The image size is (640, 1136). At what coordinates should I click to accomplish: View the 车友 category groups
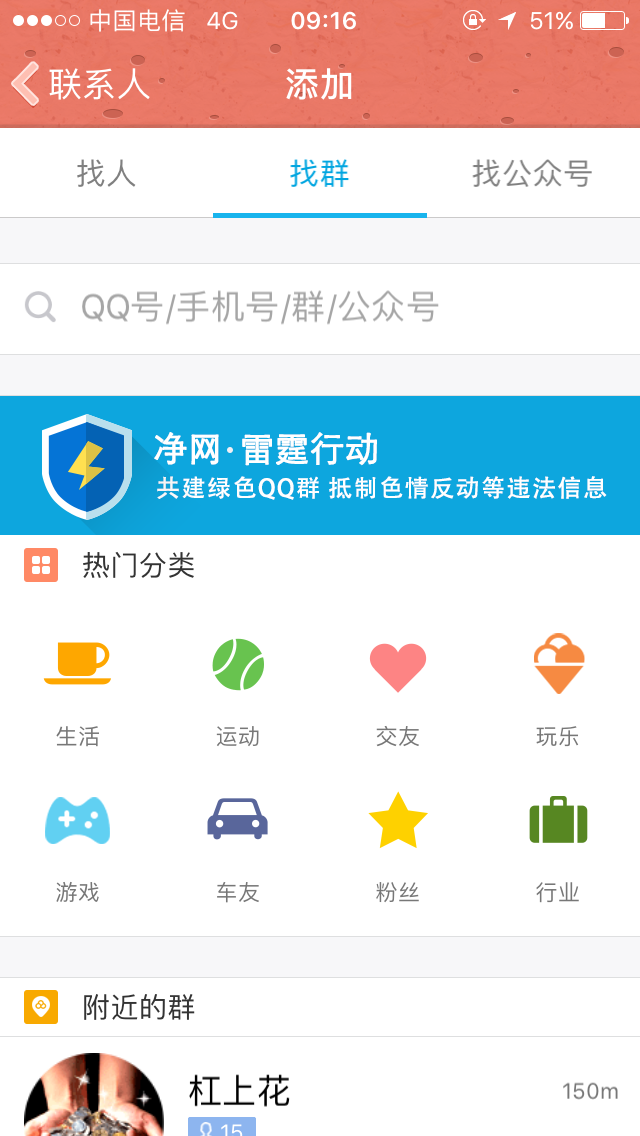tap(238, 846)
